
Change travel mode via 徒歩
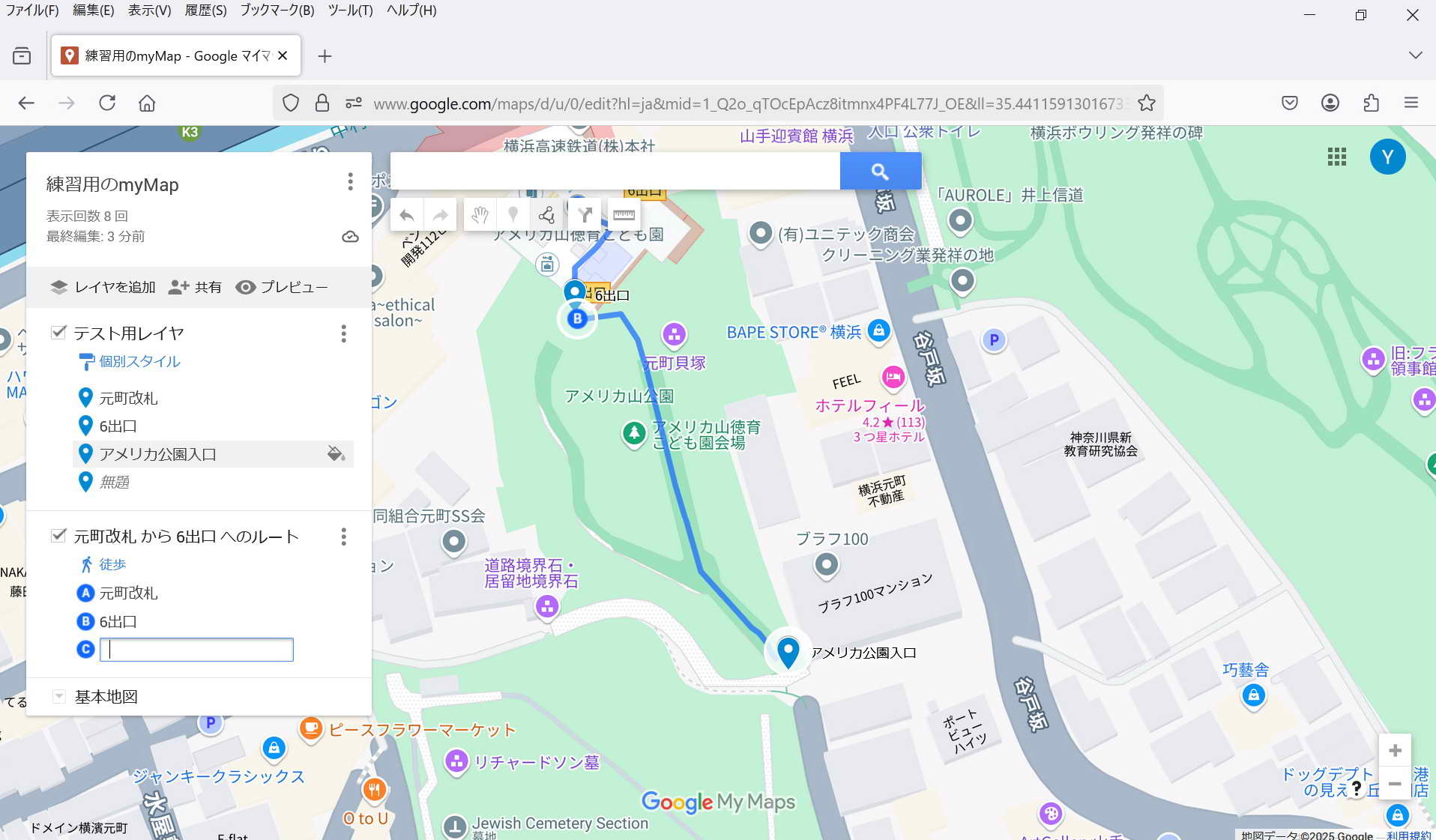tap(112, 564)
